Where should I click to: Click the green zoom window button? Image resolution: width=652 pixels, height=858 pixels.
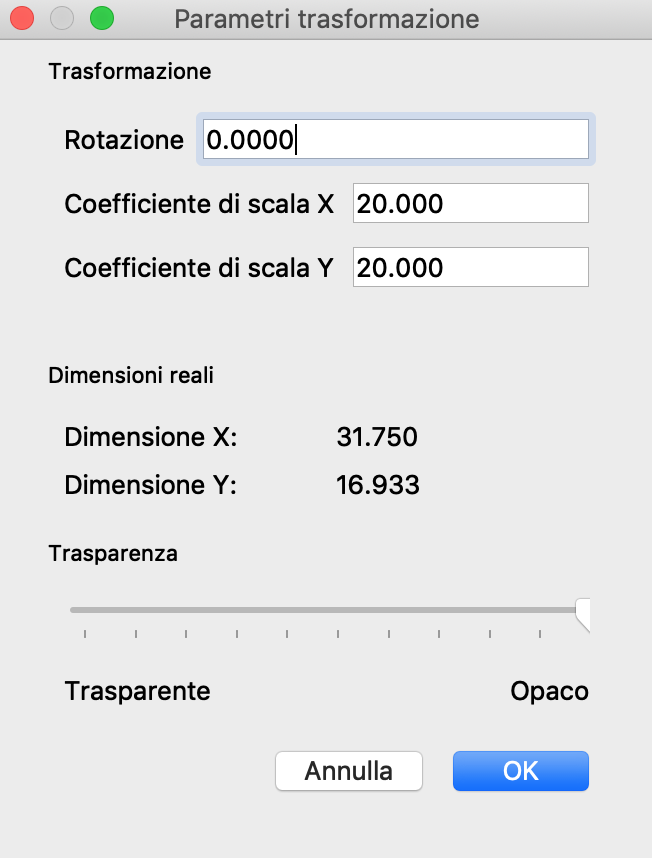[x=102, y=18]
